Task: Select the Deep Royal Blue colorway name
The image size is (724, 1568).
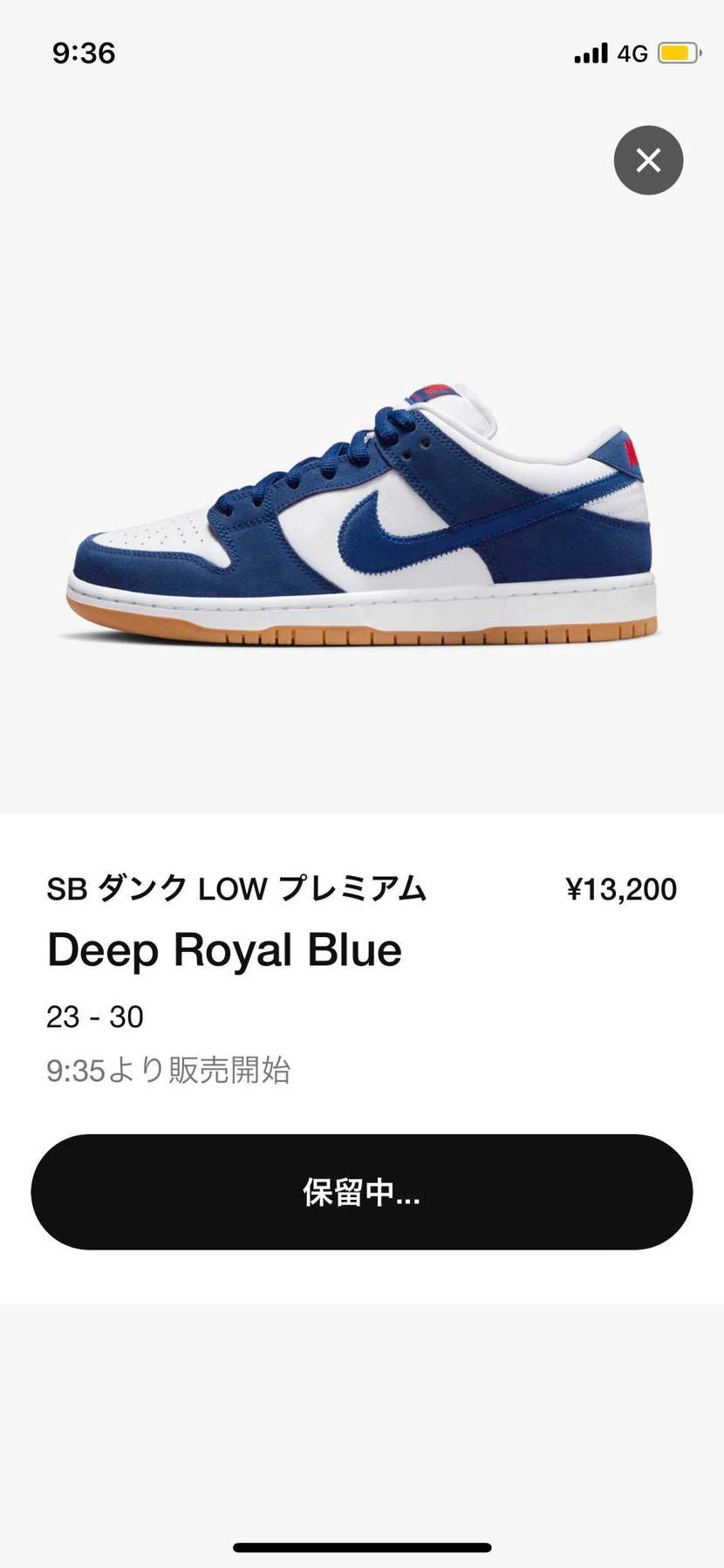Action: [224, 950]
